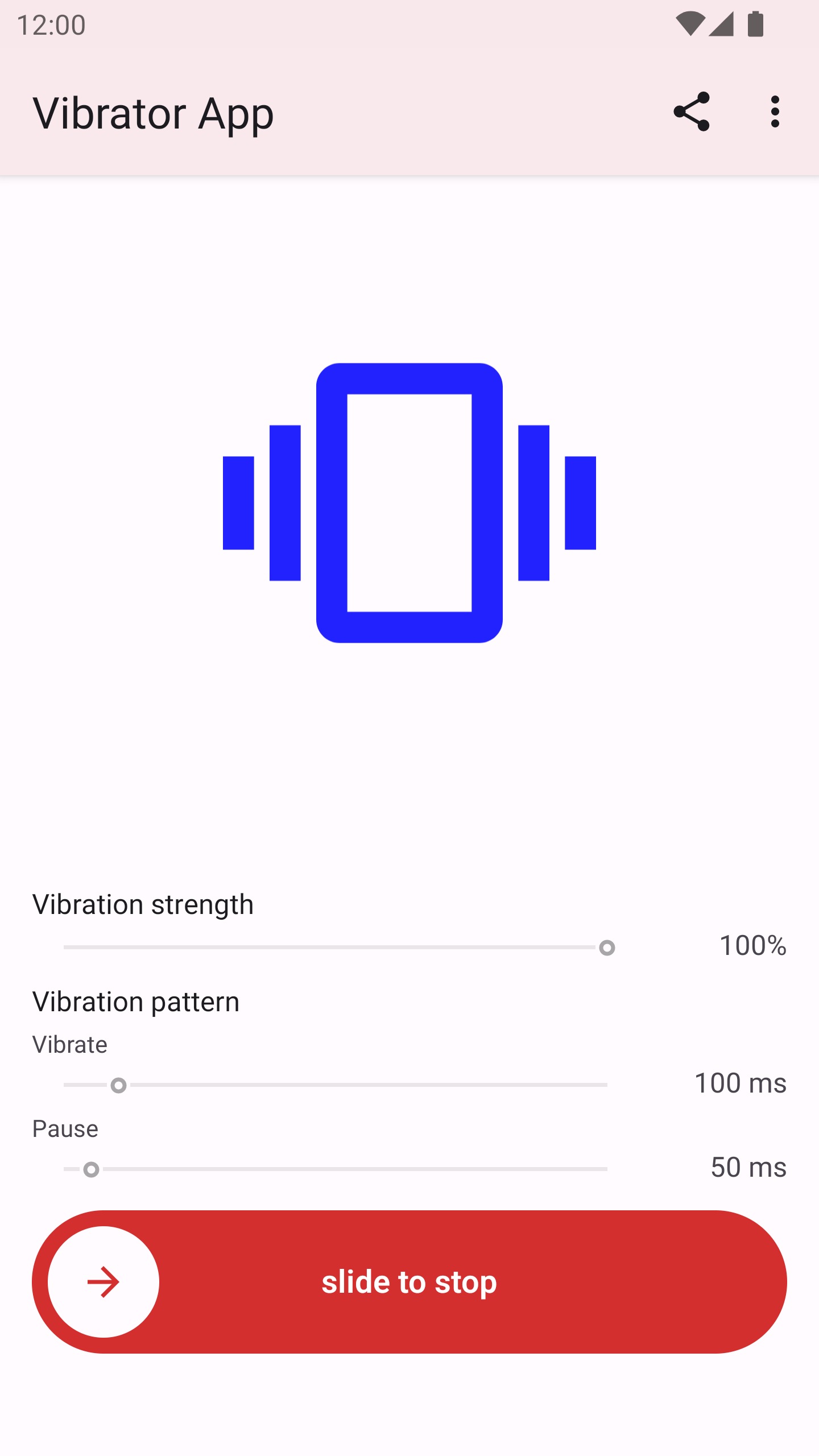Viewport: 819px width, 1456px height.
Task: Click the Pause pattern label
Action: [65, 1128]
